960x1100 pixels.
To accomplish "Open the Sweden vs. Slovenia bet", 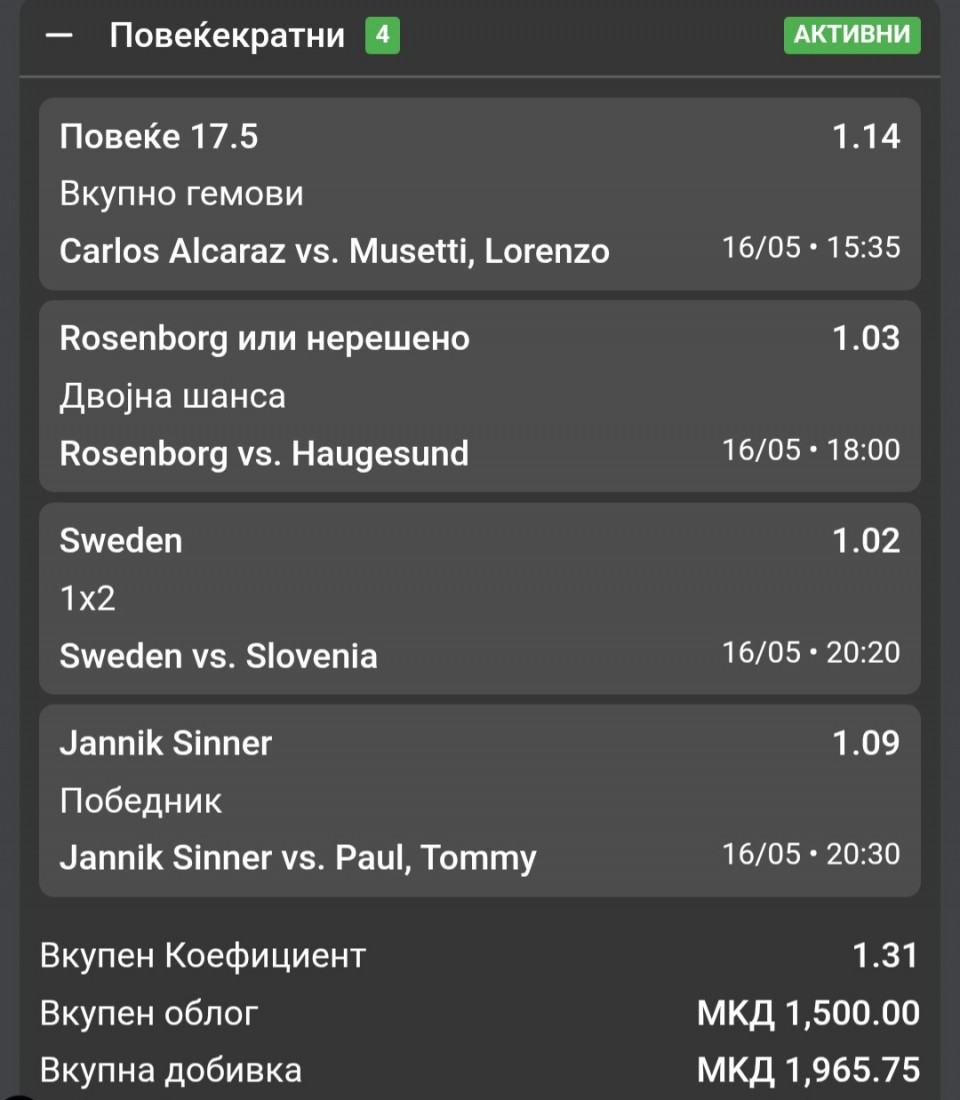I will point(479,598).
